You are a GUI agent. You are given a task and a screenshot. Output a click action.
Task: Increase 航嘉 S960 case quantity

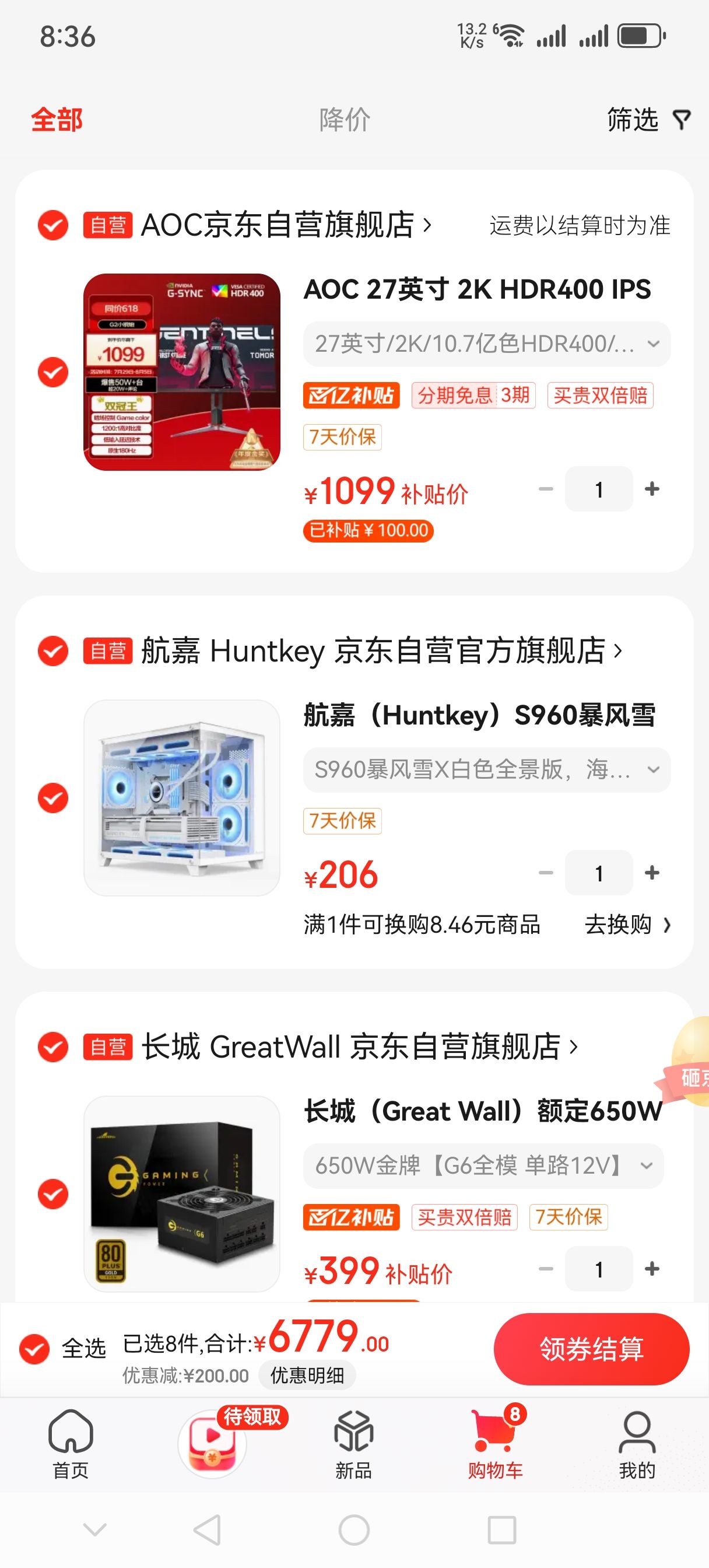pyautogui.click(x=652, y=872)
